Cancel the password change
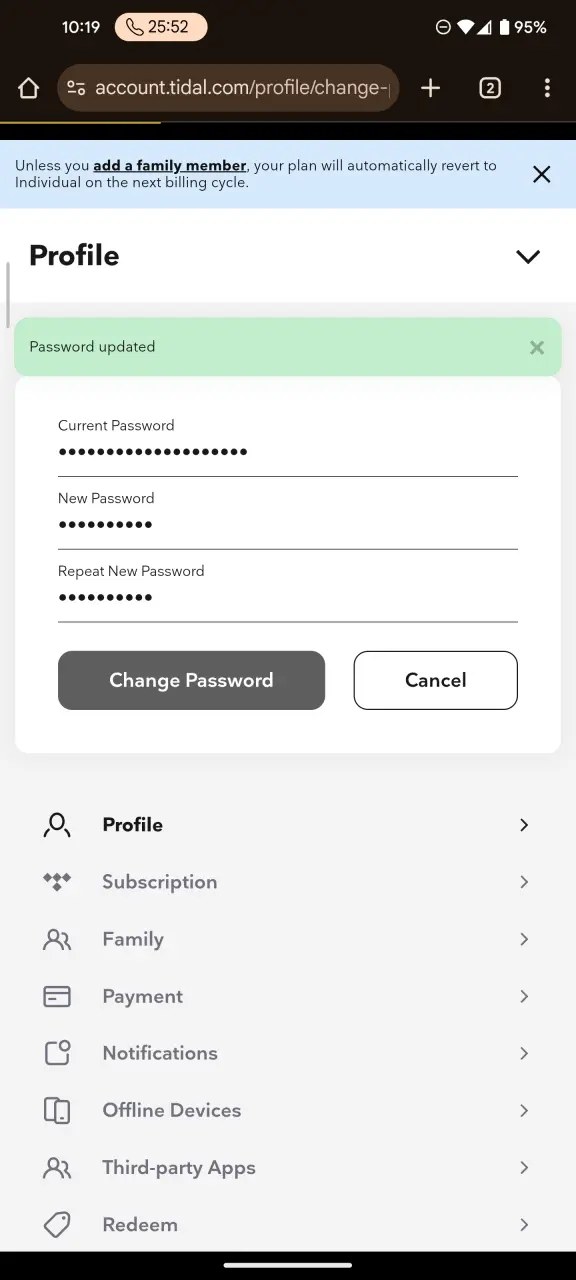576x1280 pixels. (x=435, y=680)
